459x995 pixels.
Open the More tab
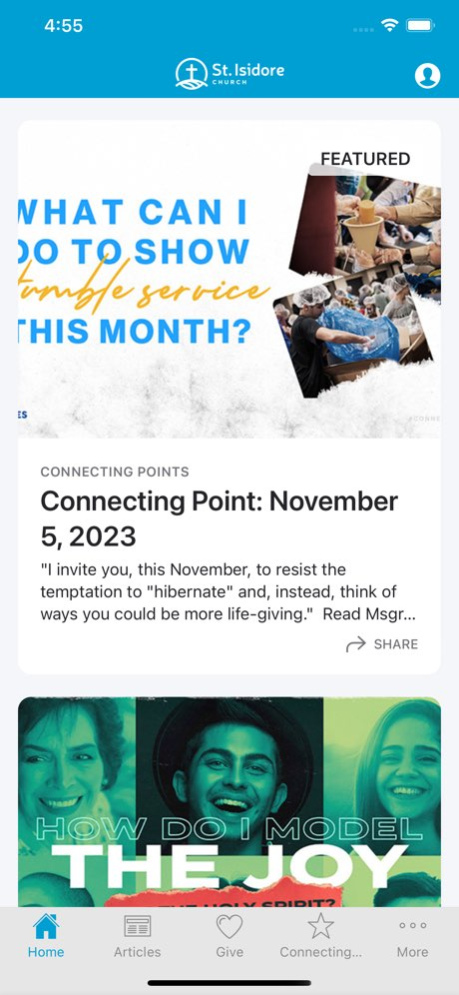pos(413,935)
